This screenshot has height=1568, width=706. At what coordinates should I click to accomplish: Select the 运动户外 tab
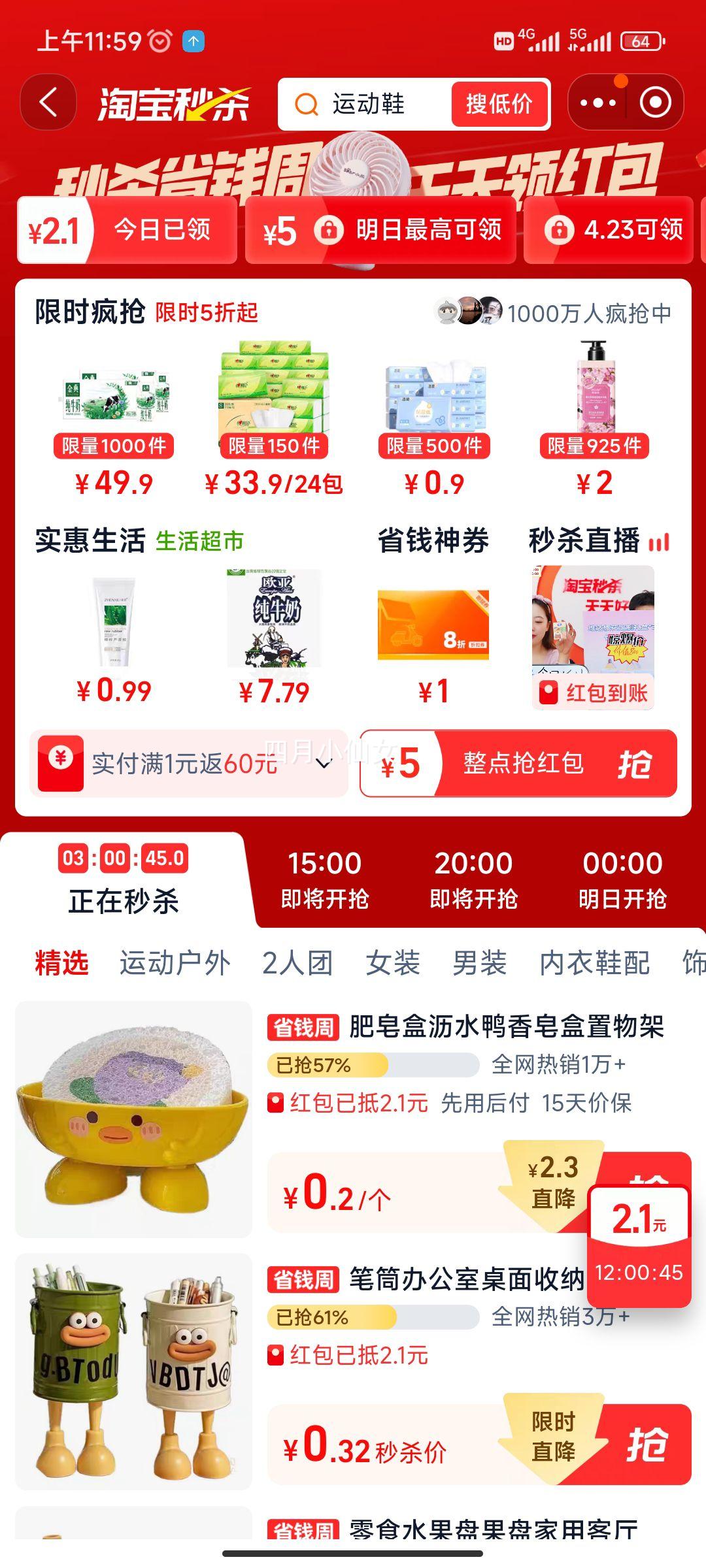coord(173,962)
